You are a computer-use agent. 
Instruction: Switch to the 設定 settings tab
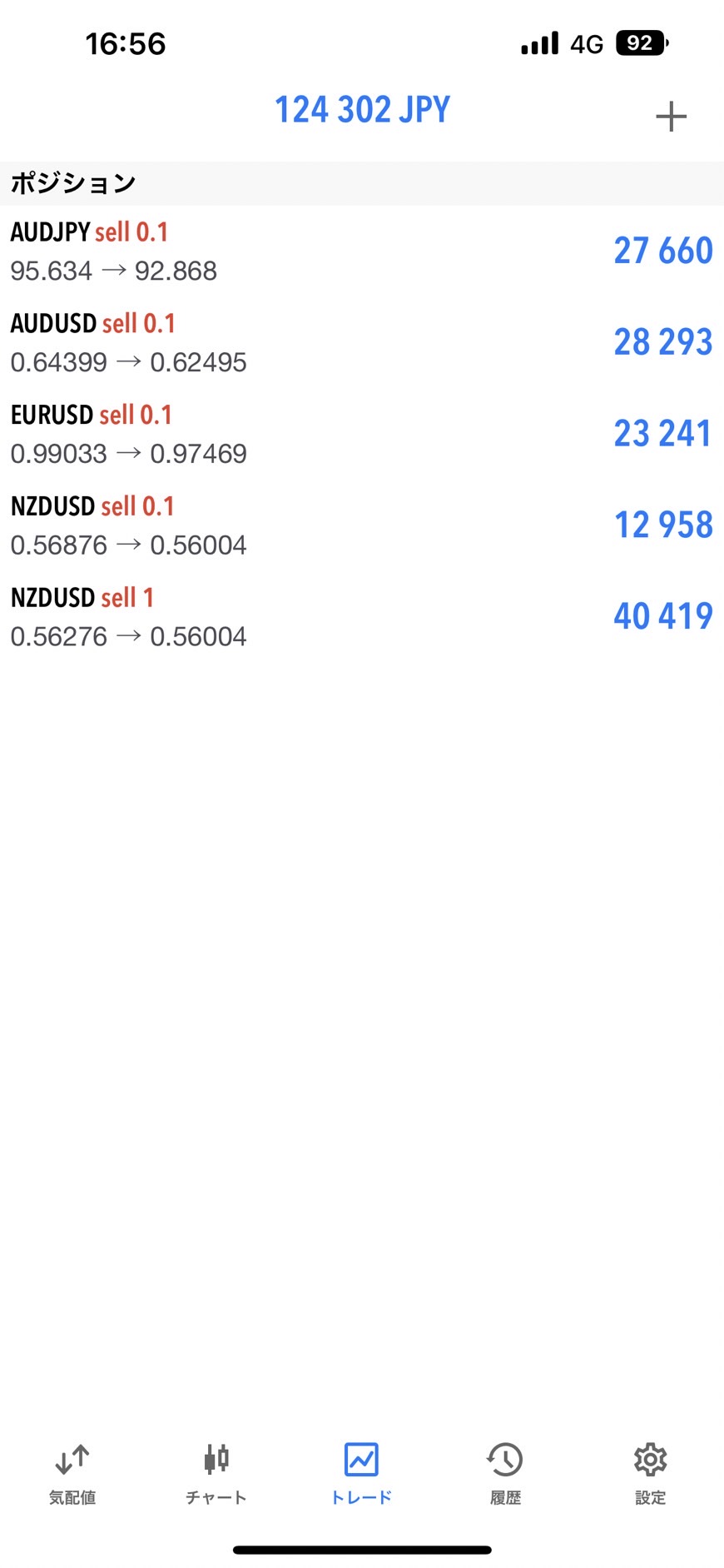pos(650,1474)
